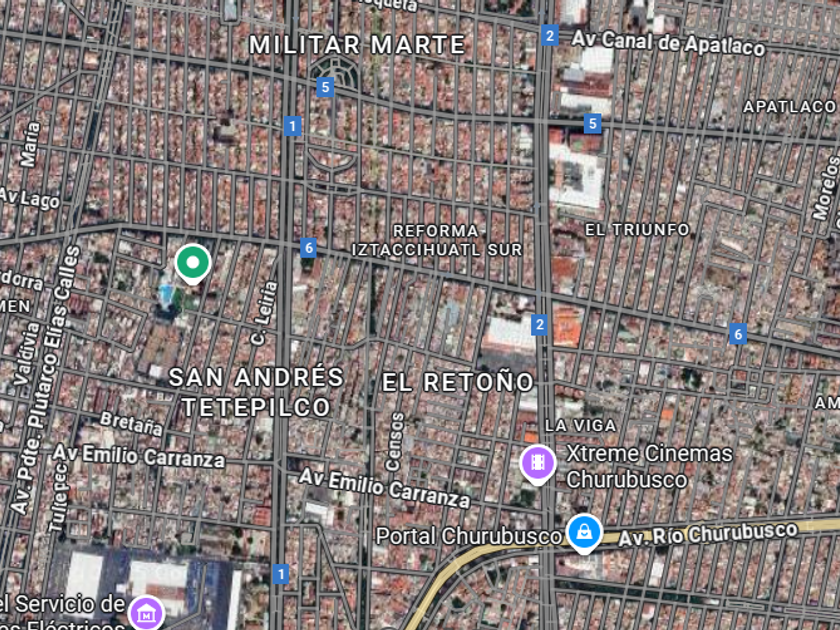Open the Xtreme Cinemas Churubusco place marker

coord(538,463)
